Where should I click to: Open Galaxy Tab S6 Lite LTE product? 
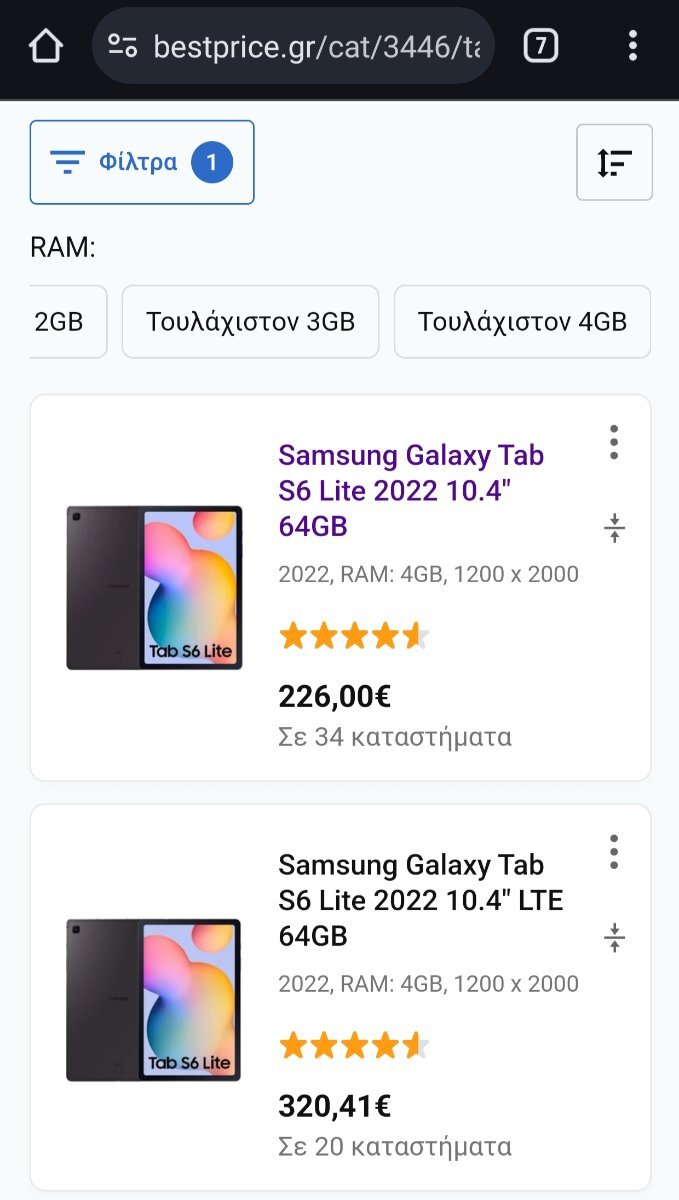pyautogui.click(x=420, y=899)
